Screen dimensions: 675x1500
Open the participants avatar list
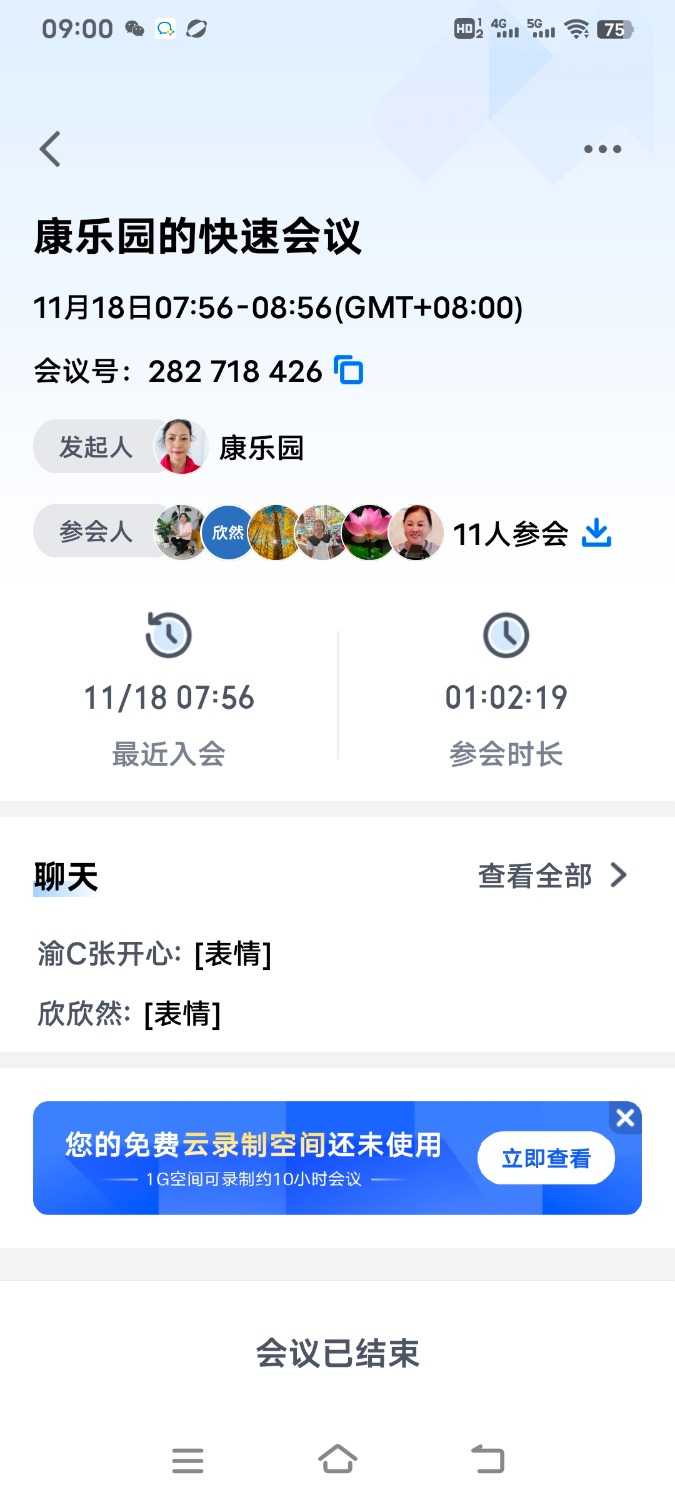tap(300, 533)
